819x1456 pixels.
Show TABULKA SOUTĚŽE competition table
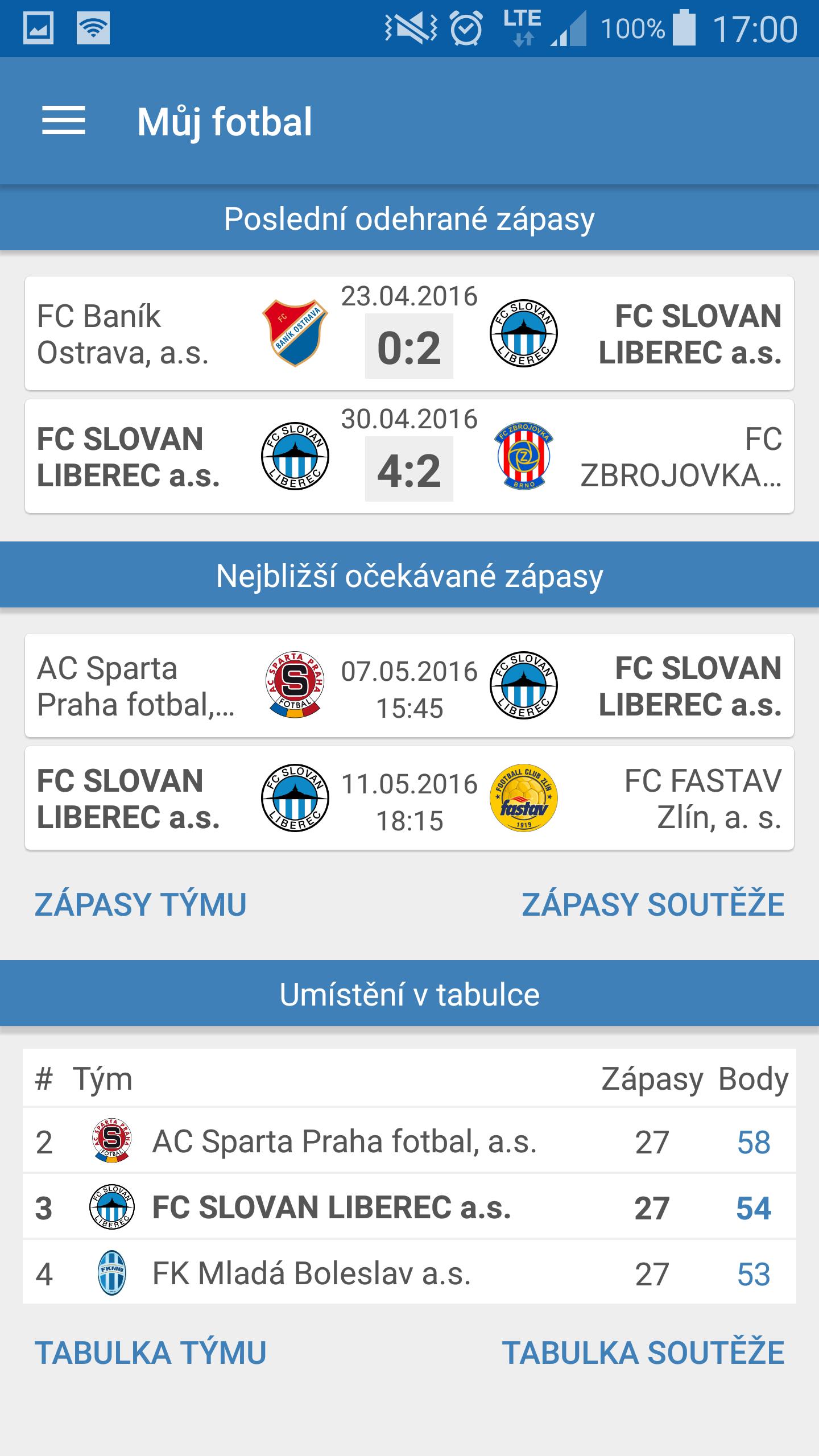point(643,1353)
